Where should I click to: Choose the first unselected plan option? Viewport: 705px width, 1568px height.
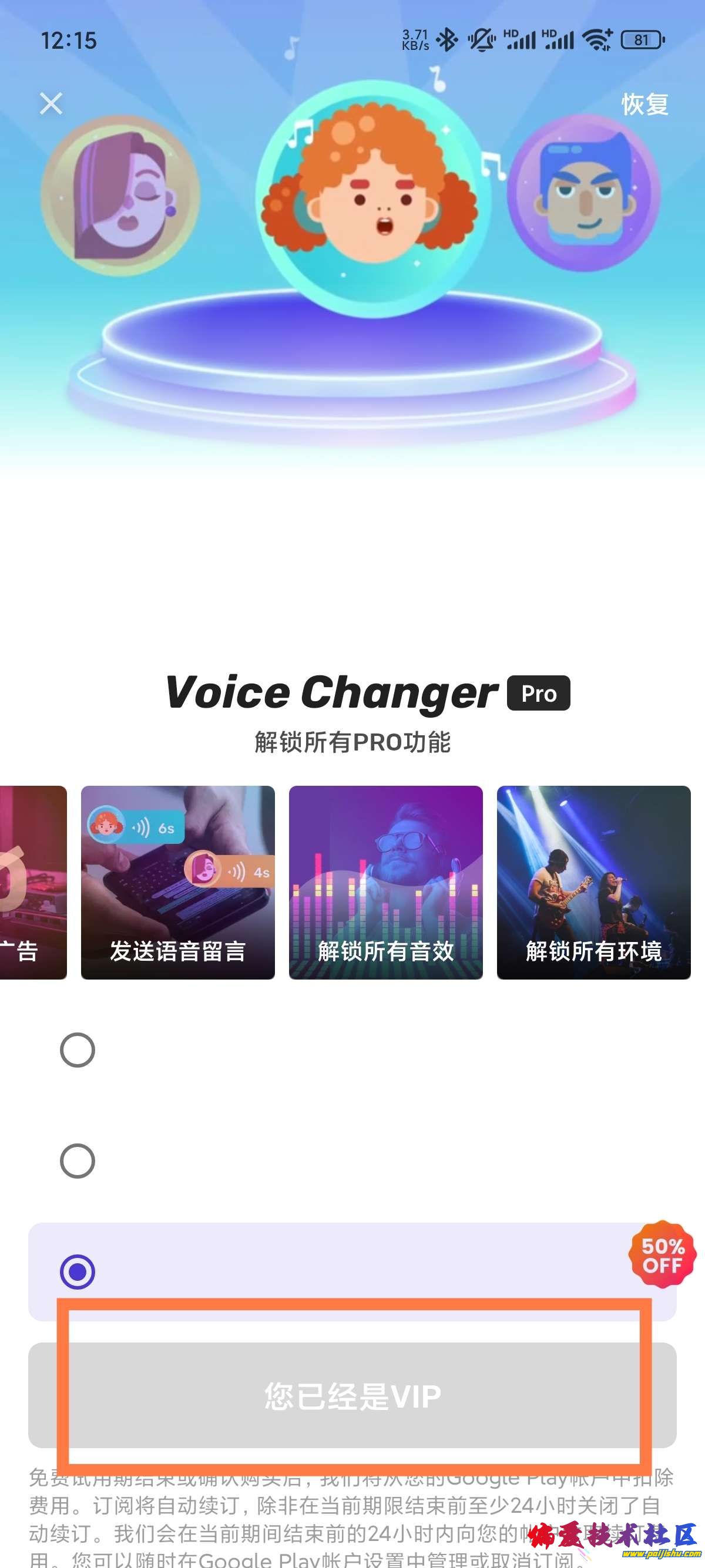pyautogui.click(x=78, y=1050)
